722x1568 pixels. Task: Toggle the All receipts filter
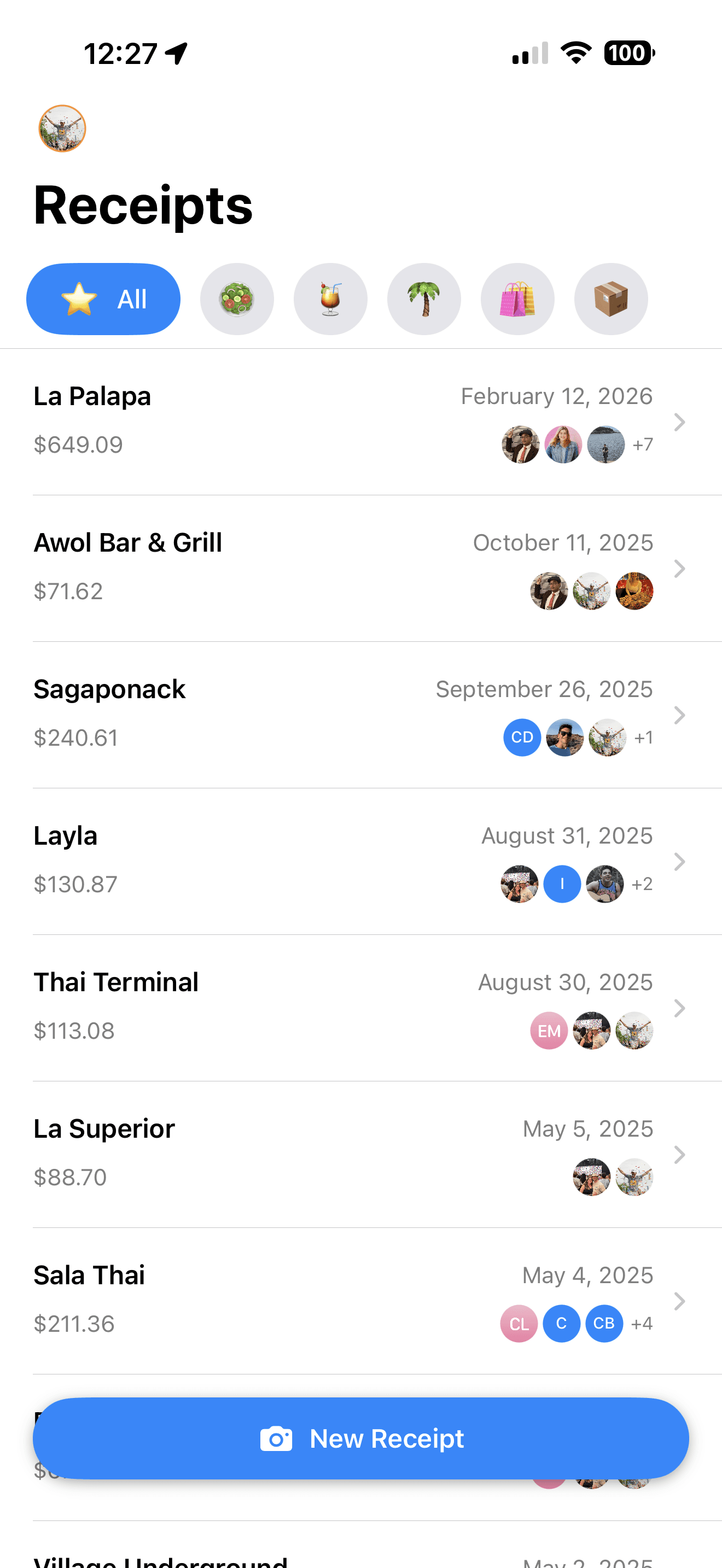click(103, 299)
